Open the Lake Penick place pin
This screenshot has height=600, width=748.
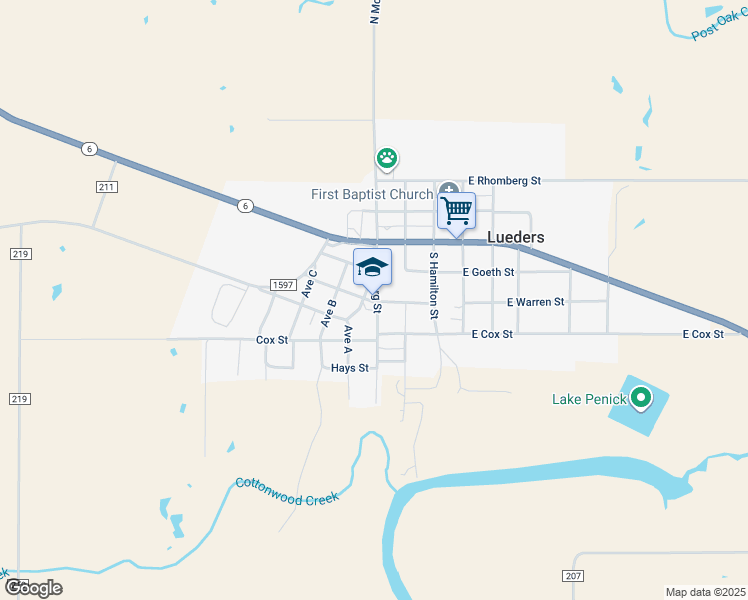click(x=640, y=399)
